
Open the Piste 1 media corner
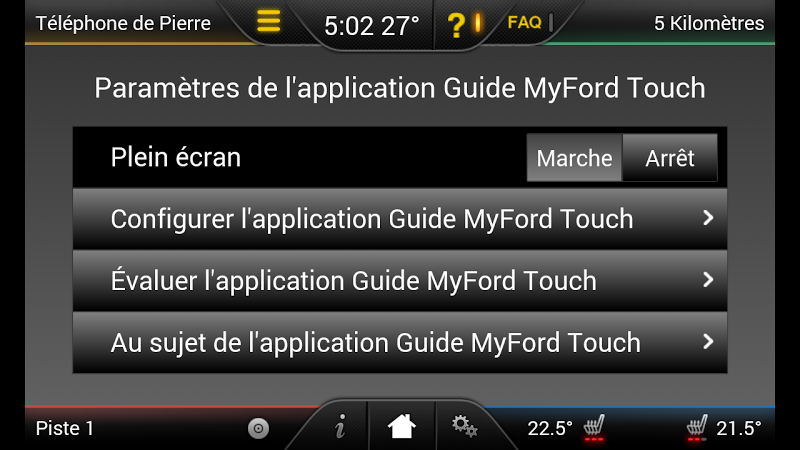pyautogui.click(x=65, y=428)
